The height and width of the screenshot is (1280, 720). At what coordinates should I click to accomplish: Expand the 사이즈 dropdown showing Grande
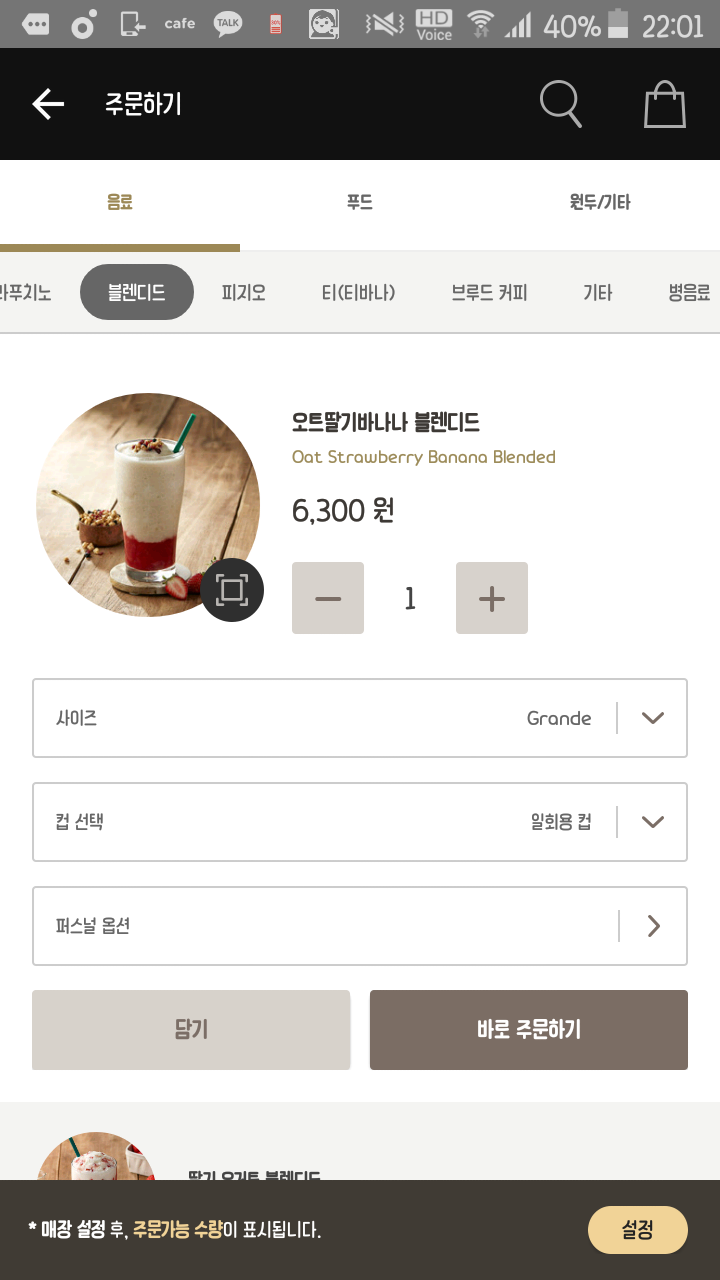tap(360, 718)
